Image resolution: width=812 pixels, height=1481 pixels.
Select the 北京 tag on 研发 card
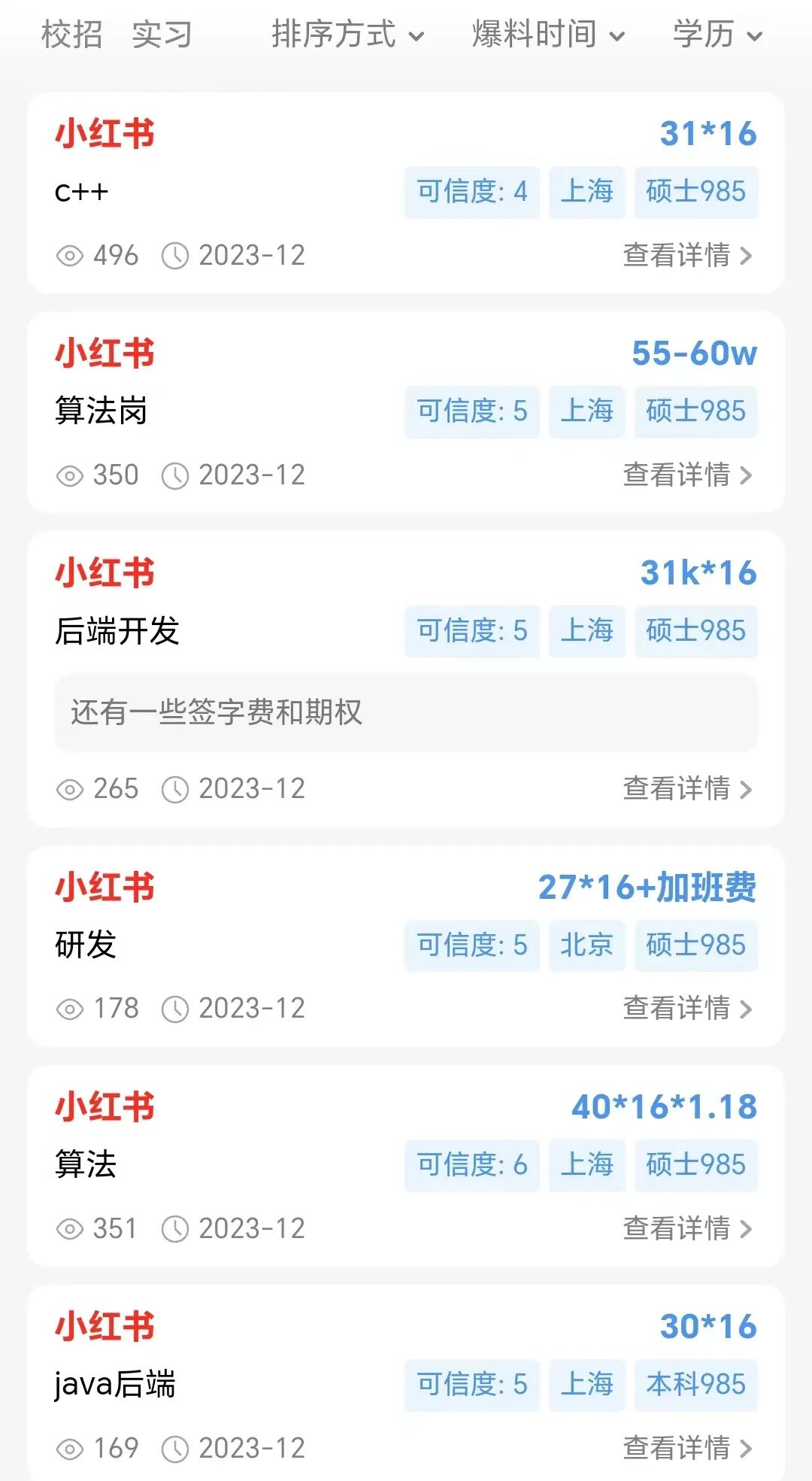[586, 946]
